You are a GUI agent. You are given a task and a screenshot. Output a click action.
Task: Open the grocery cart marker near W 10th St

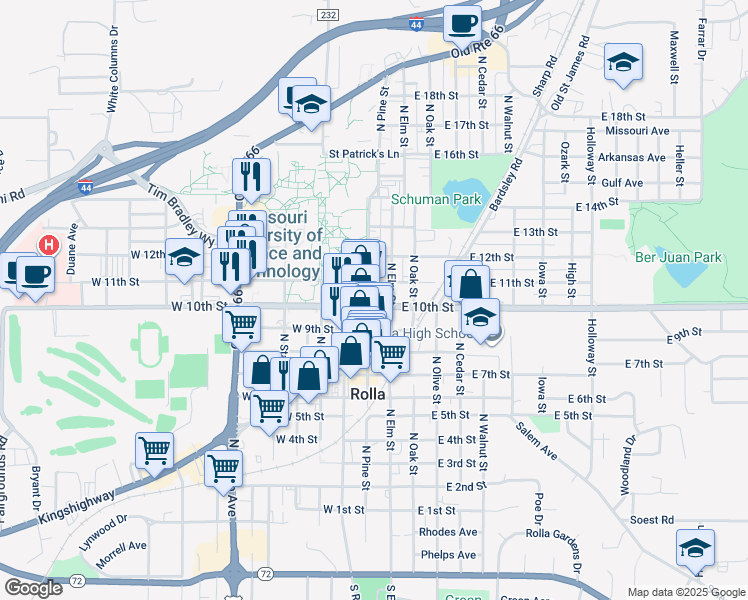tap(240, 325)
